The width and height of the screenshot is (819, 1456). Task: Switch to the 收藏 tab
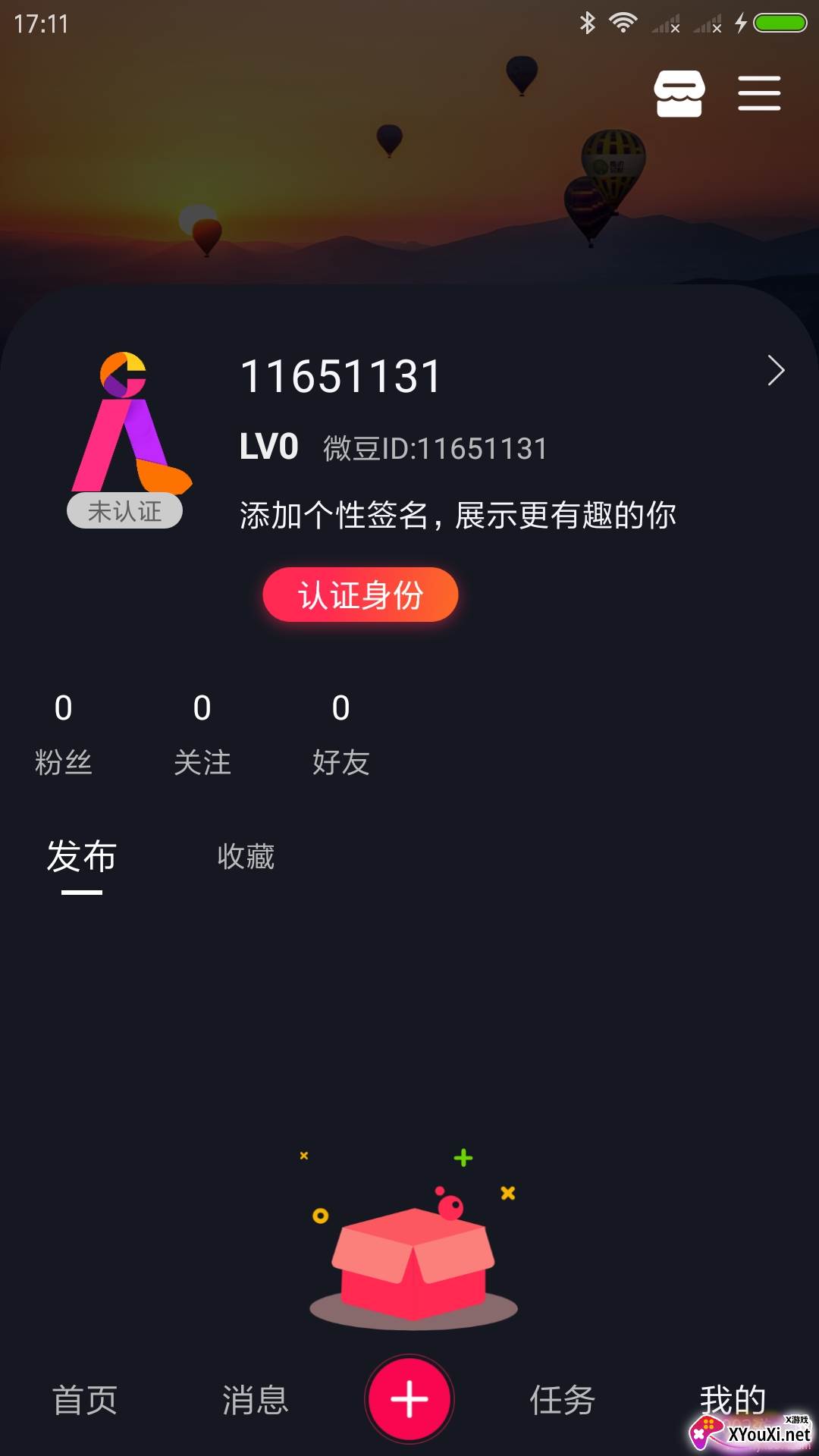[x=246, y=858]
